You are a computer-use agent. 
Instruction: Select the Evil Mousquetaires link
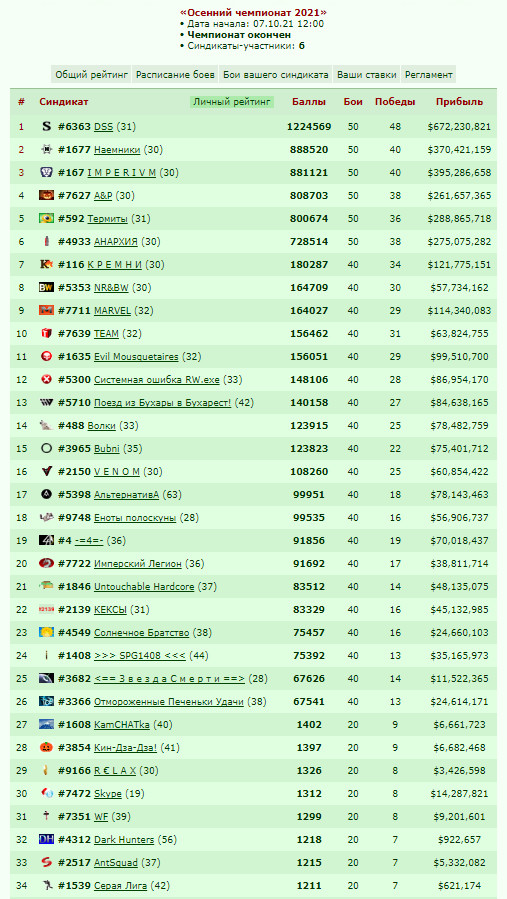click(x=136, y=357)
